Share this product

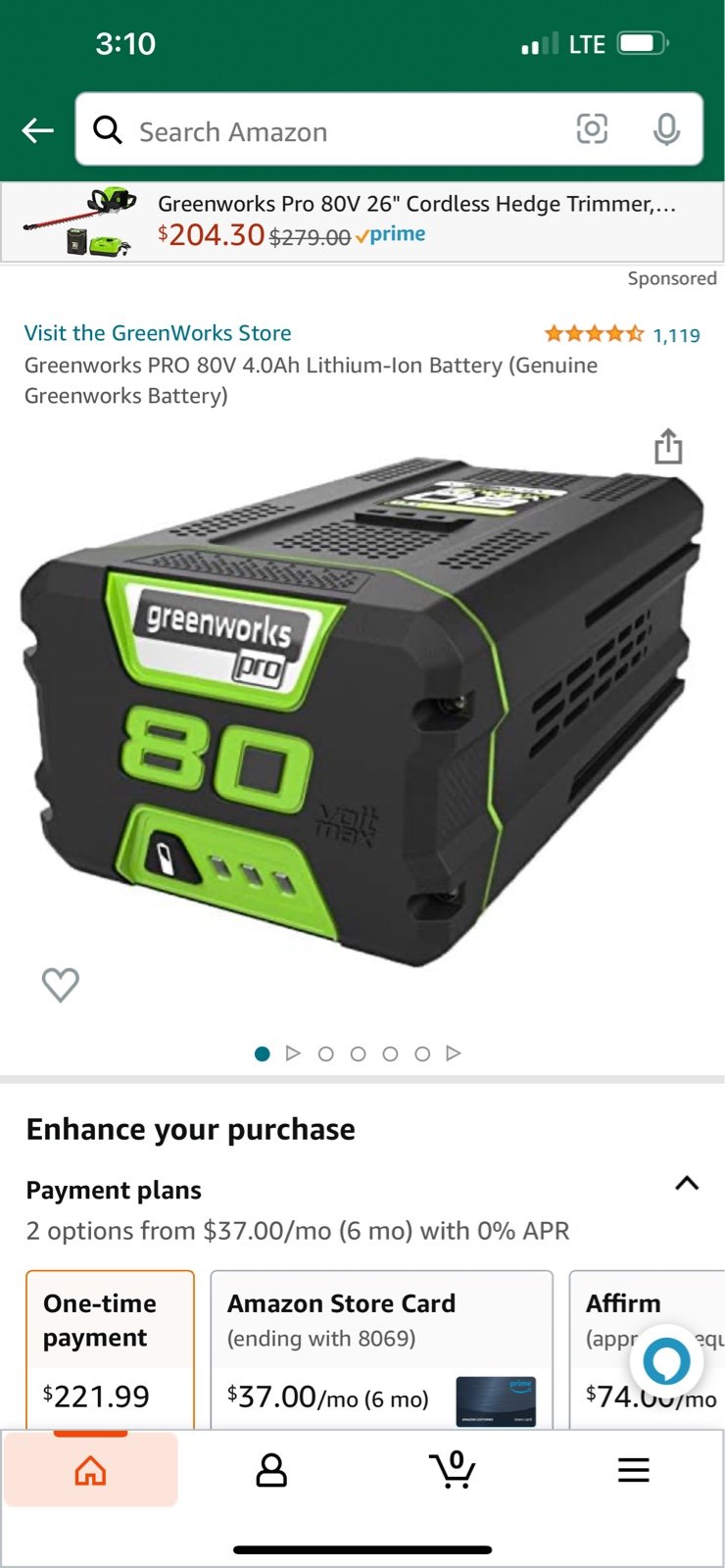click(668, 446)
